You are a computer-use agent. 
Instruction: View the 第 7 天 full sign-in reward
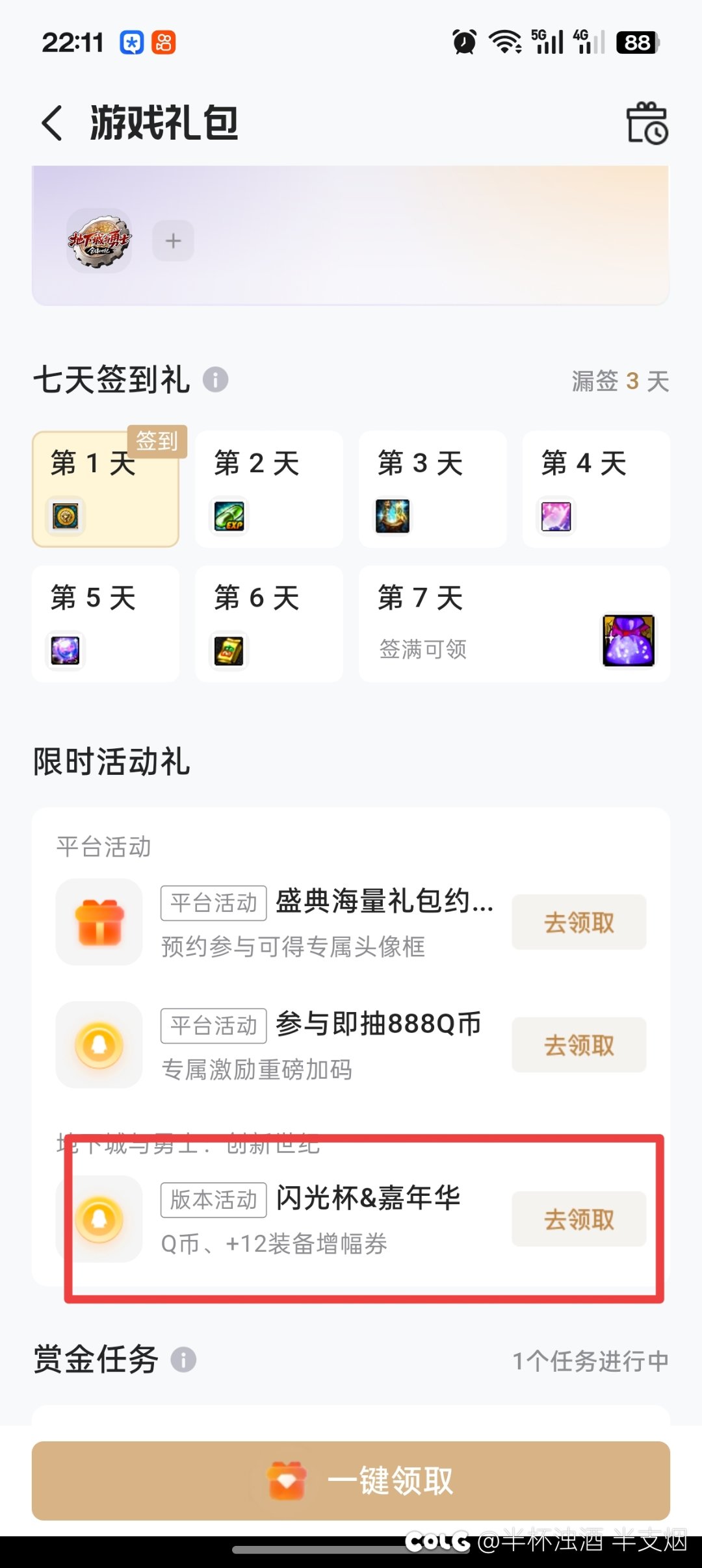[x=513, y=624]
